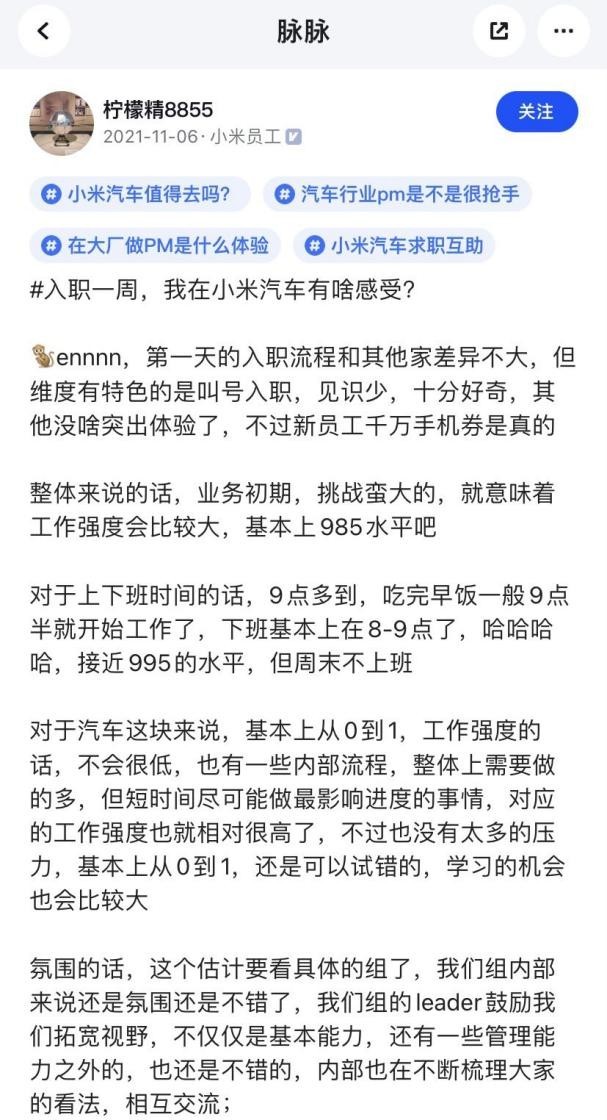The width and height of the screenshot is (607, 1120).
Task: Open the topic chip 小米汽车求职互助
Action: (399, 245)
